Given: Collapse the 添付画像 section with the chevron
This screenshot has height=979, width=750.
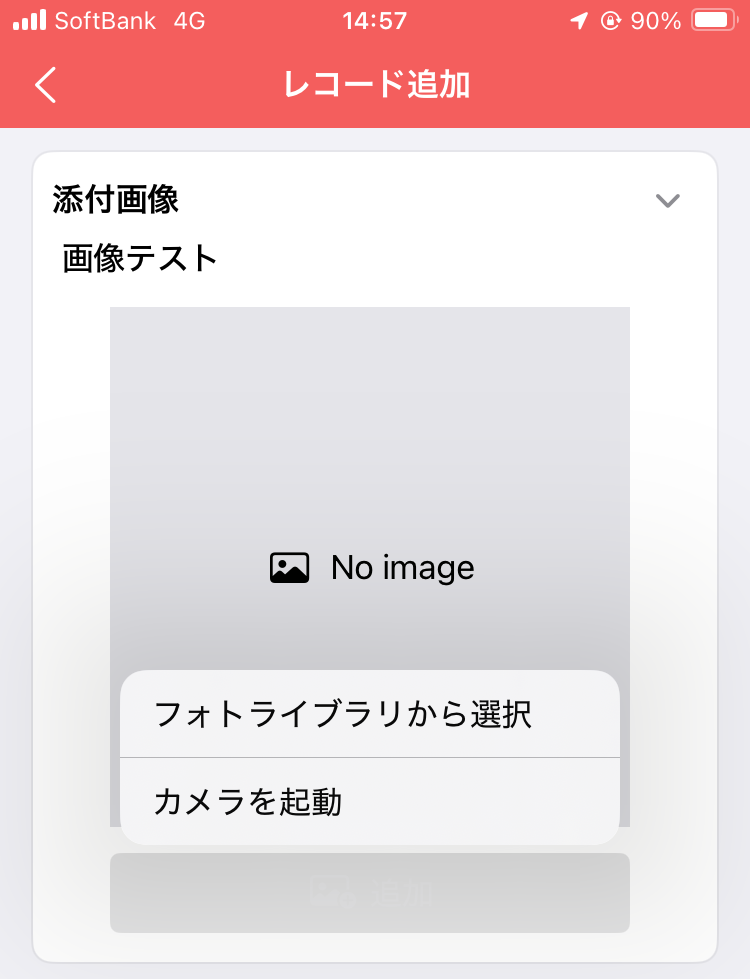Looking at the screenshot, I should tap(667, 200).
